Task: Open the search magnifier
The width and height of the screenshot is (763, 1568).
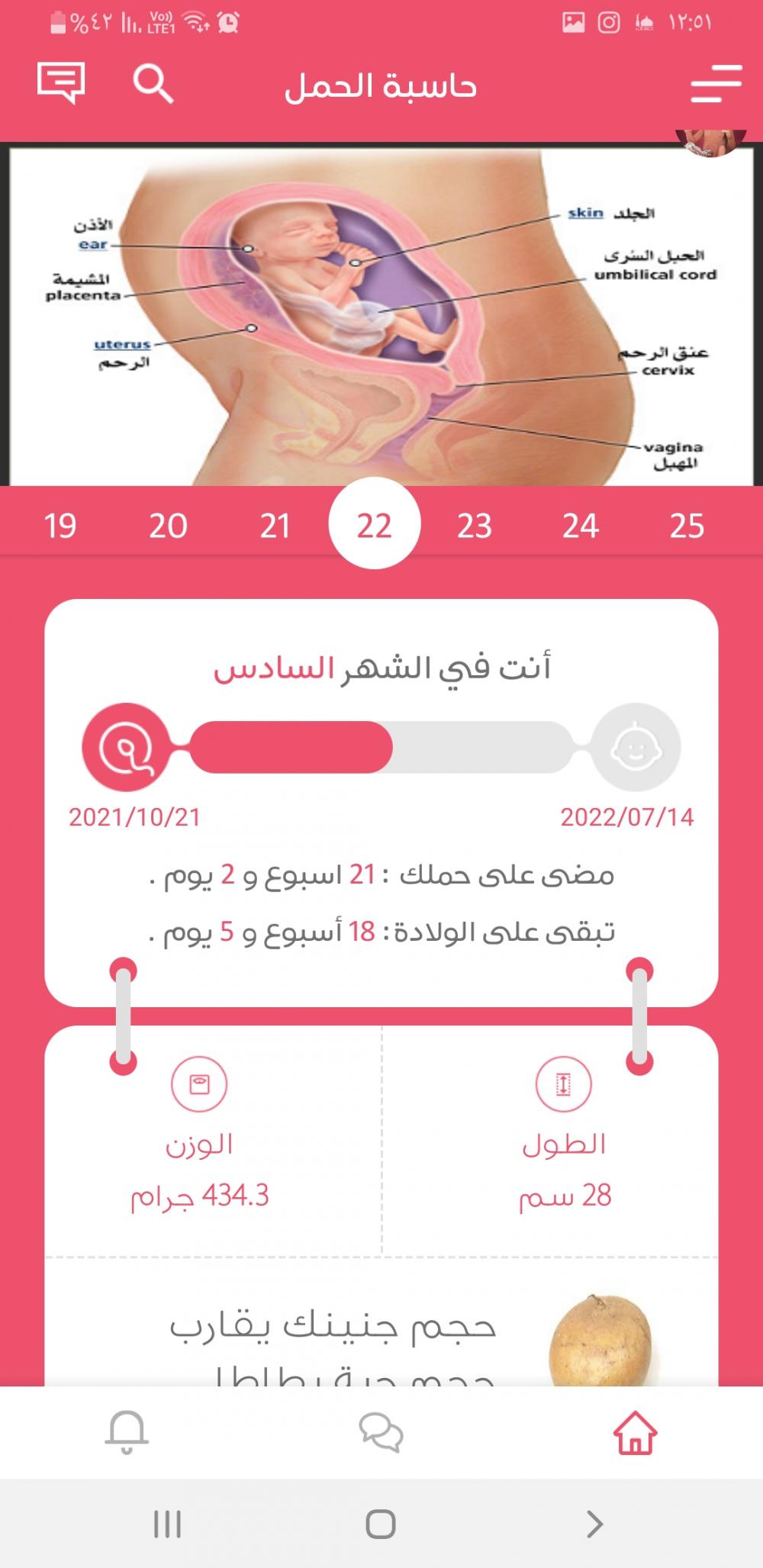Action: click(153, 83)
